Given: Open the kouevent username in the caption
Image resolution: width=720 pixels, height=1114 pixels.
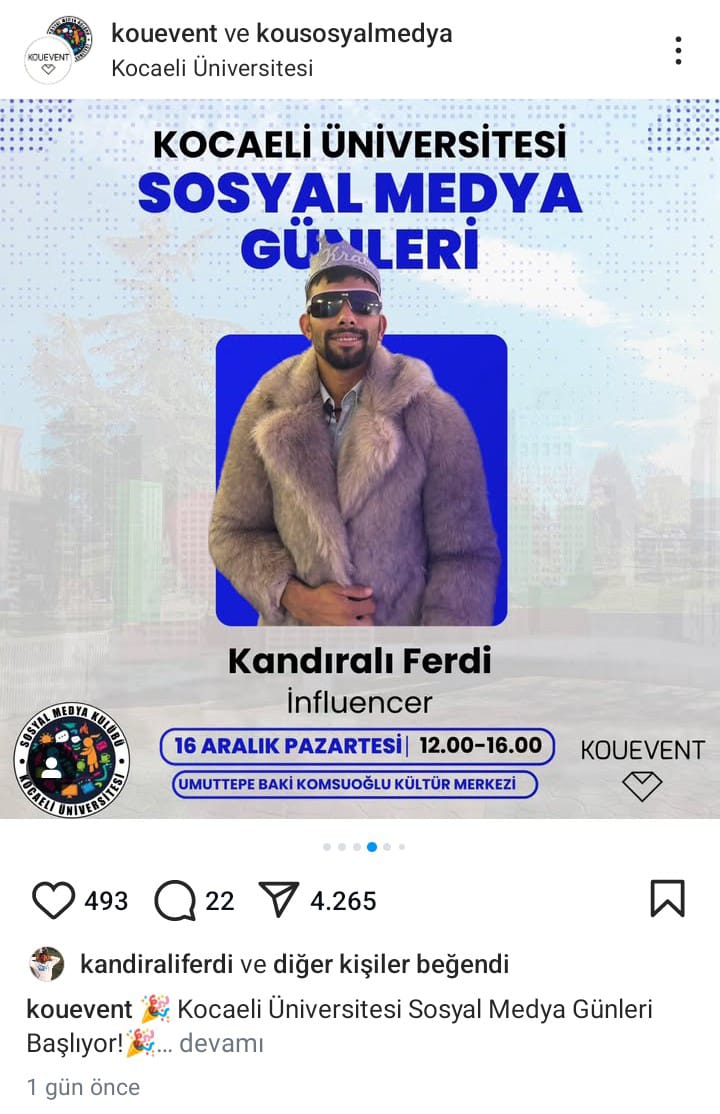Looking at the screenshot, I should (x=79, y=1009).
